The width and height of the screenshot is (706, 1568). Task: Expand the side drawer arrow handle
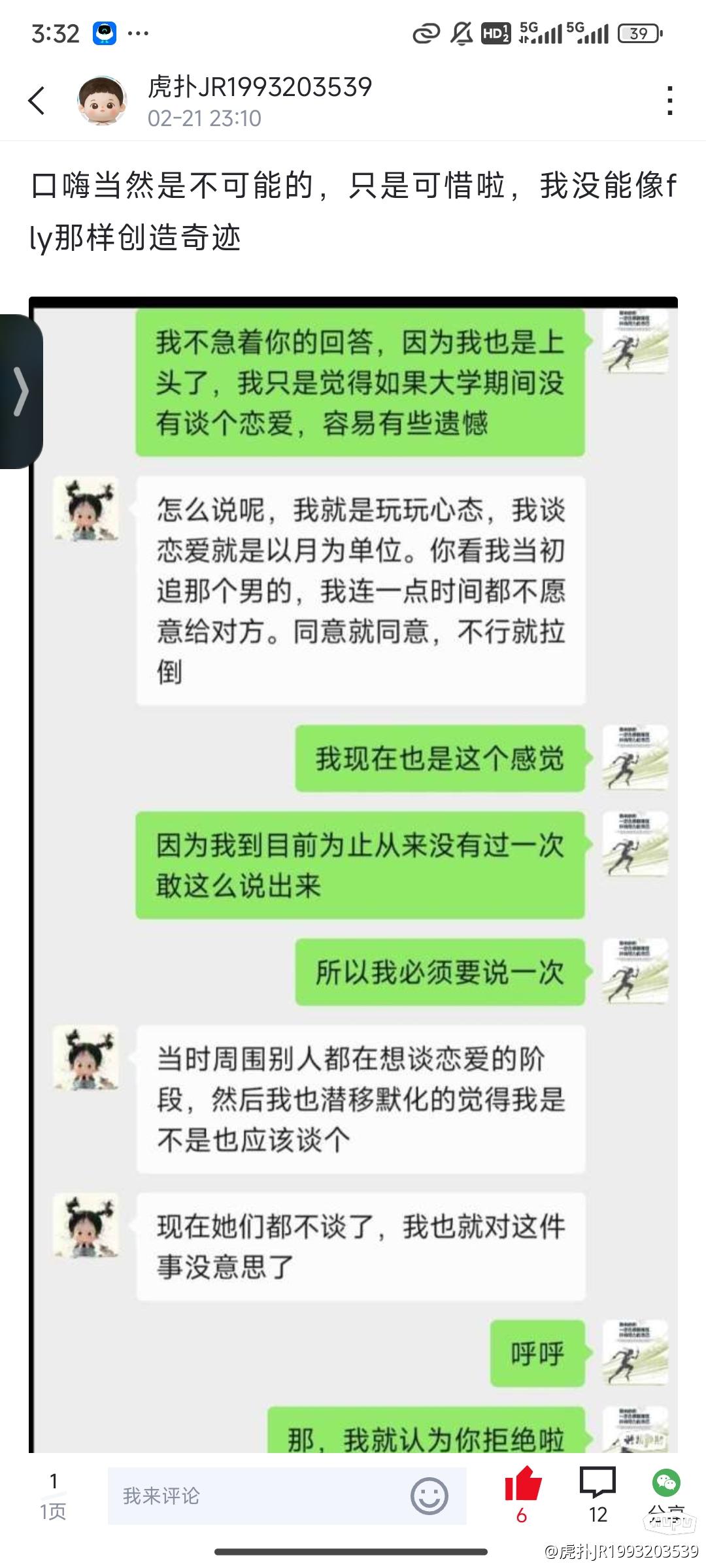point(21,392)
